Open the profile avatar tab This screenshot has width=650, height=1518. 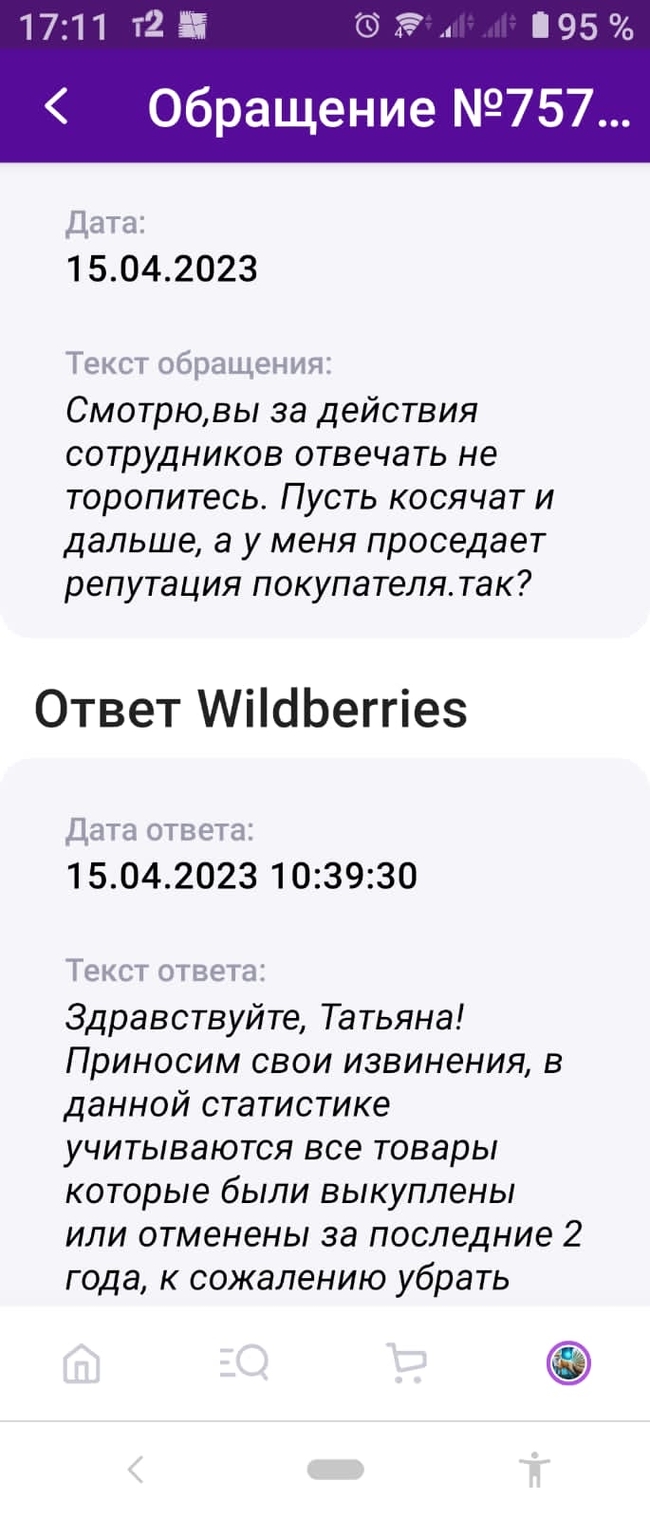pyautogui.click(x=568, y=1362)
